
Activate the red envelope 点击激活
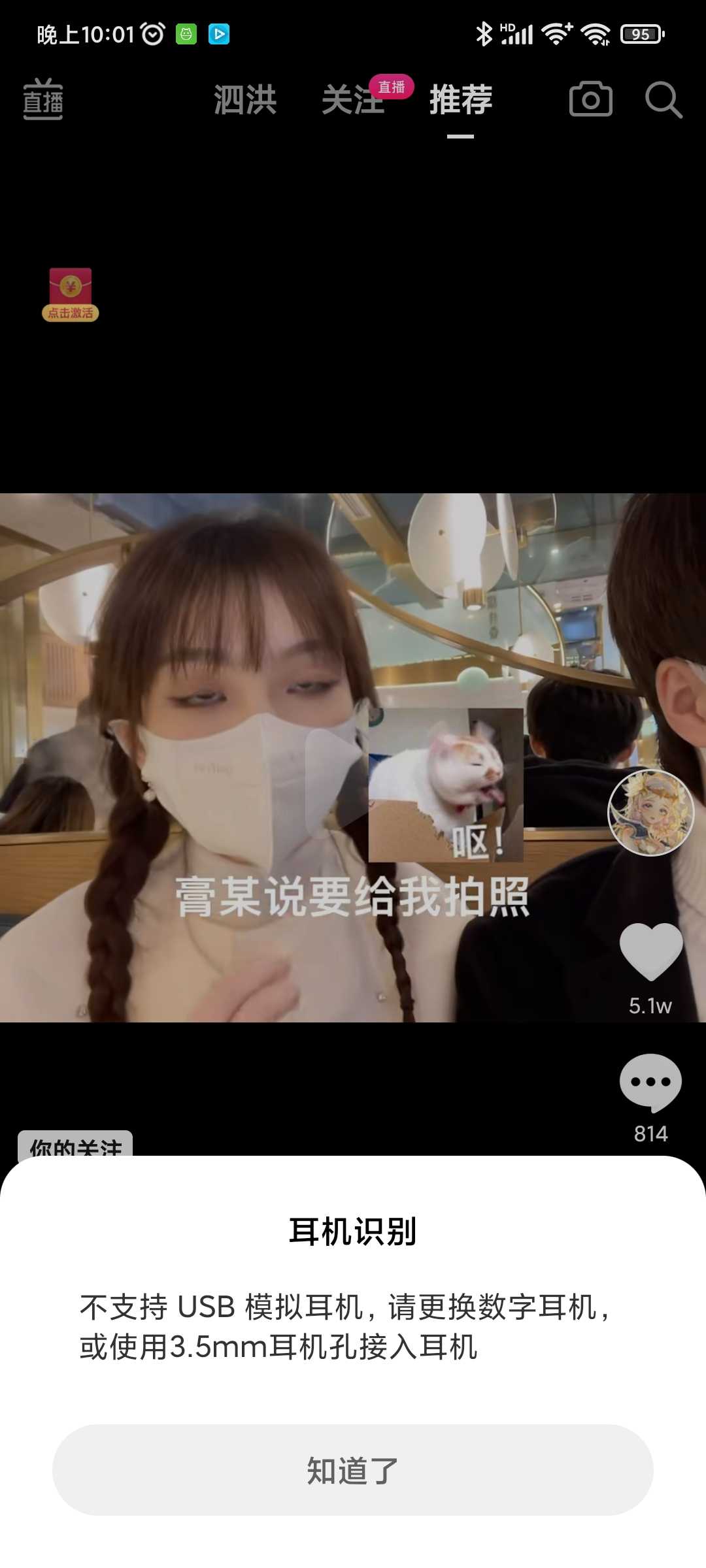[71, 295]
